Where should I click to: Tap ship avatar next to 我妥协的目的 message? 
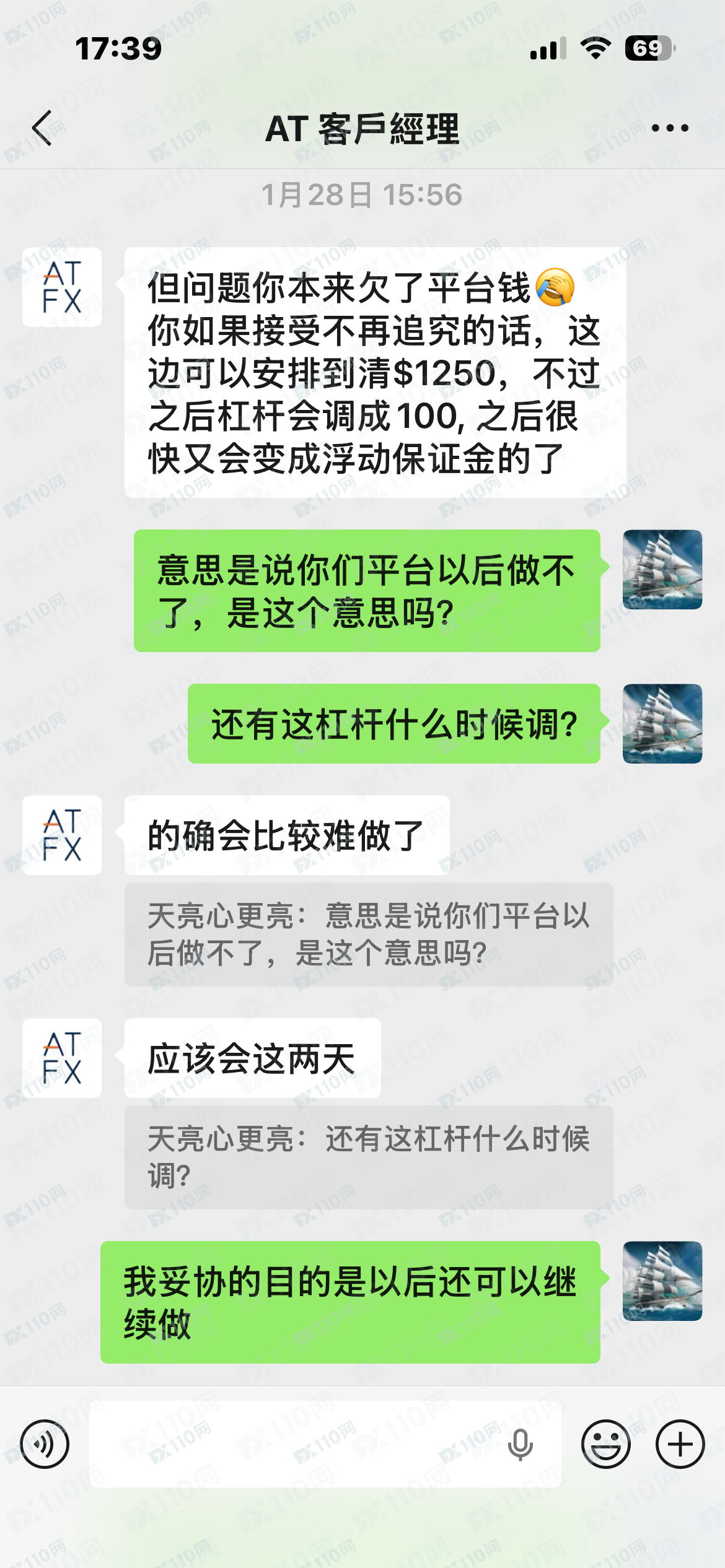point(662,1281)
